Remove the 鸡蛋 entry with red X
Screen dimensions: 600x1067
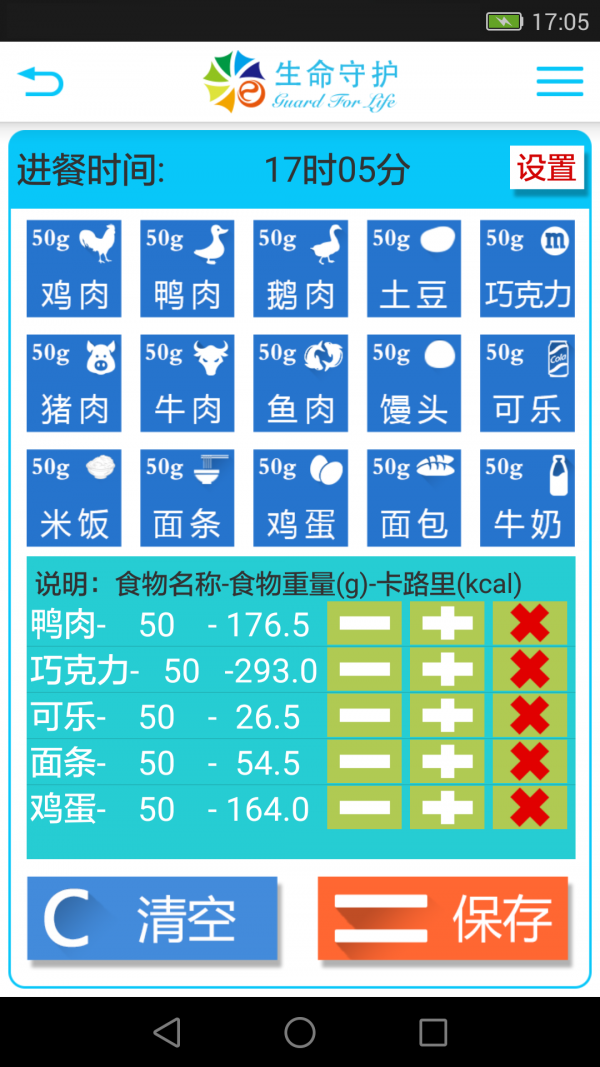529,807
